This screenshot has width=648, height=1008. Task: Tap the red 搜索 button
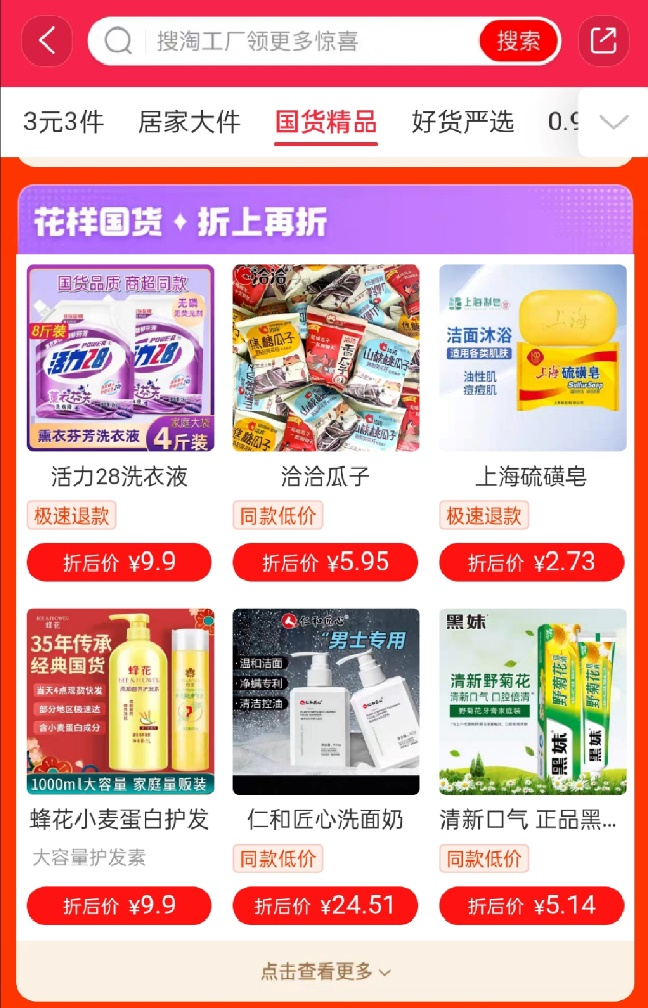coord(518,41)
